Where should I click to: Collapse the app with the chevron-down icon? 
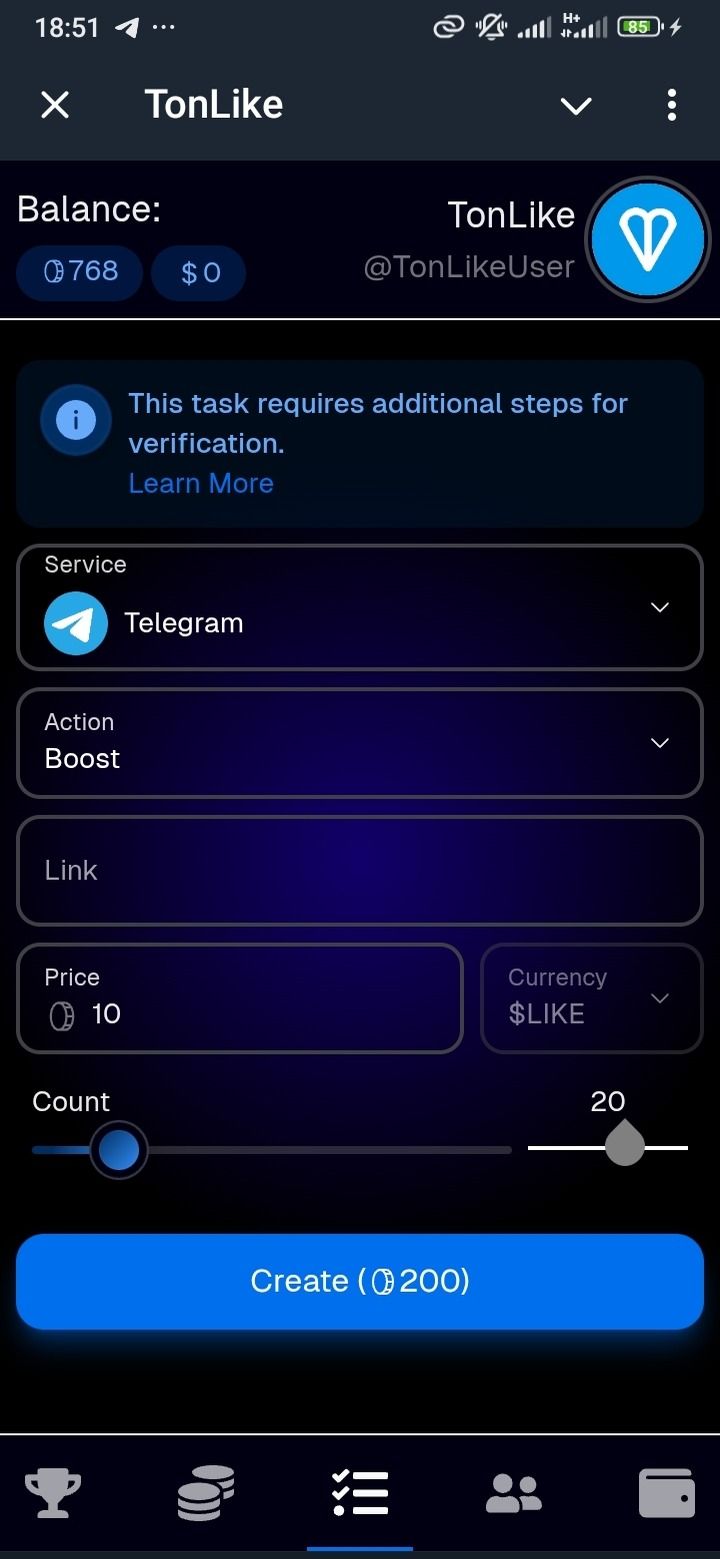point(576,105)
